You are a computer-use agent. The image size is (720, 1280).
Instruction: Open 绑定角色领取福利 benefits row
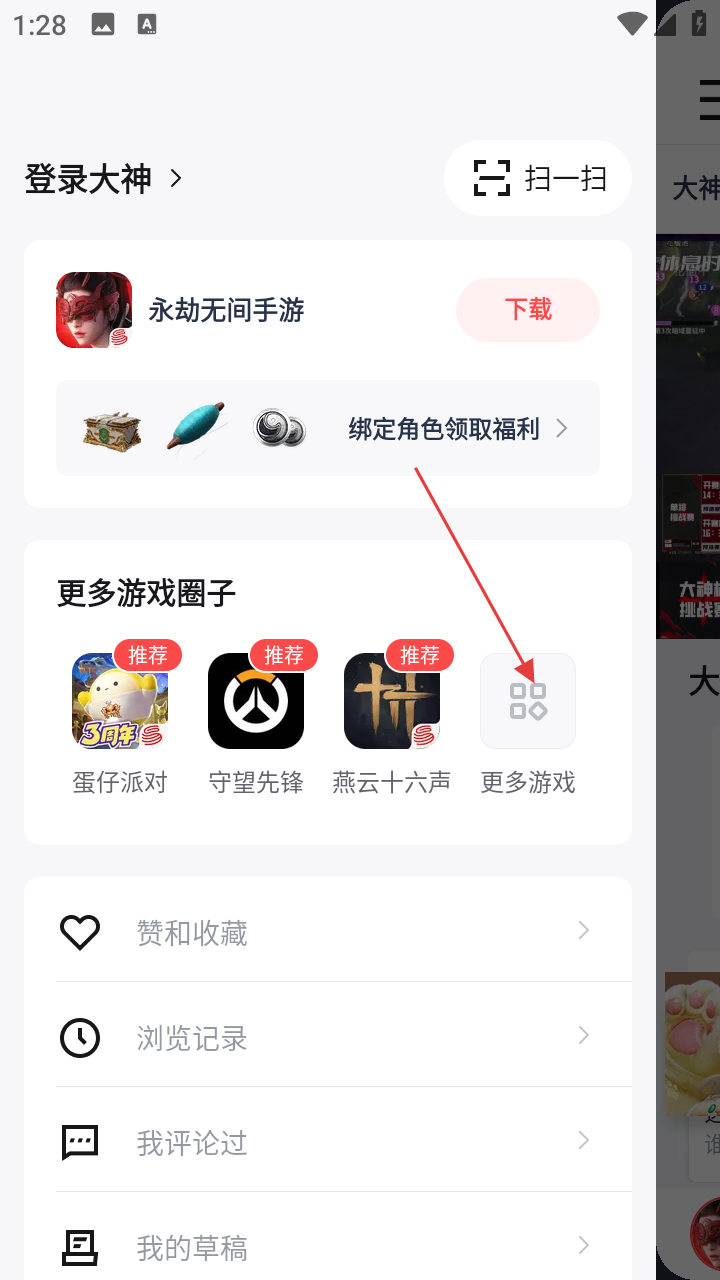pyautogui.click(x=328, y=429)
